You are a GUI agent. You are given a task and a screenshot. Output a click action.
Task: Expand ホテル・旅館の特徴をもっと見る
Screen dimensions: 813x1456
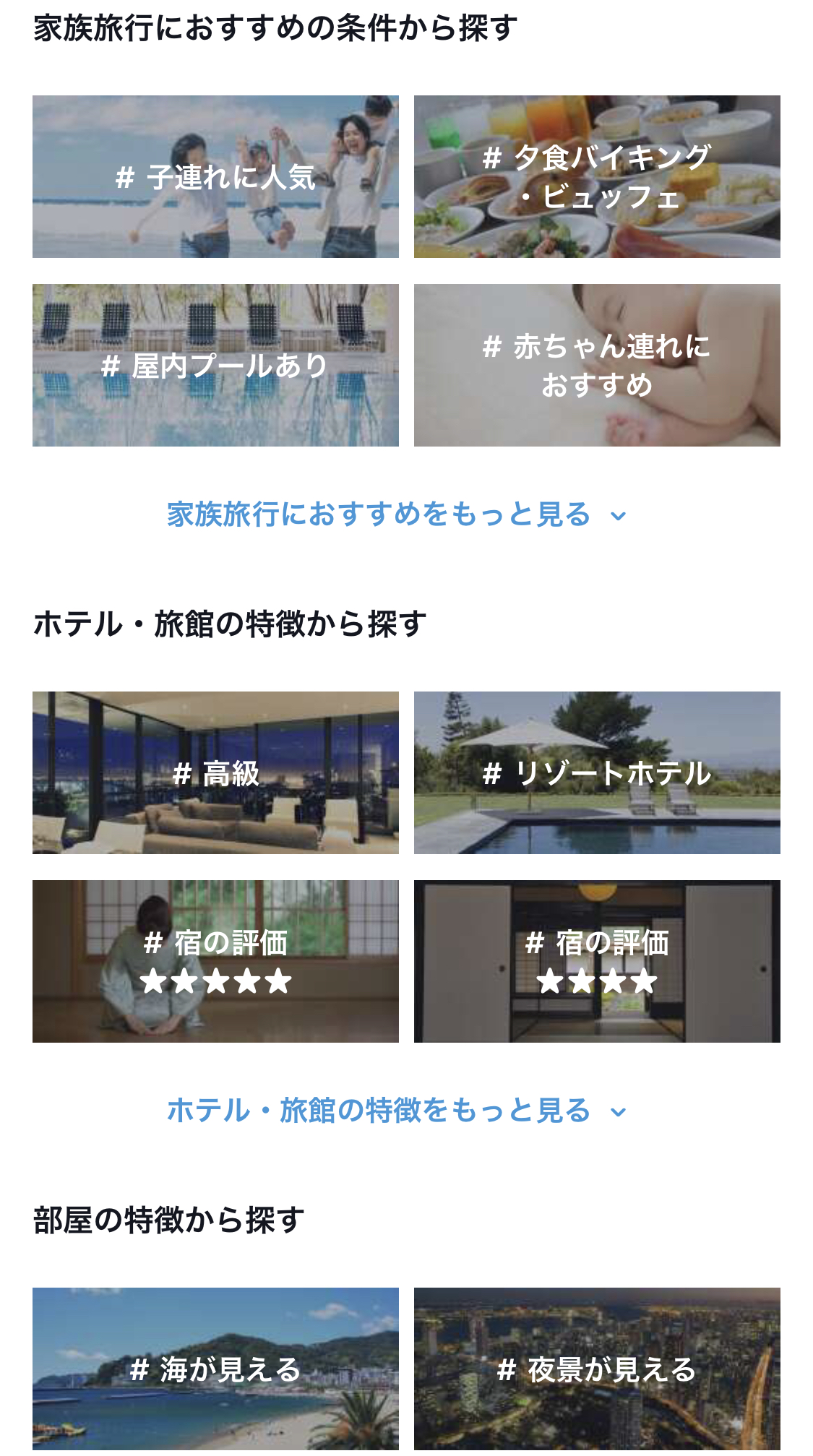click(x=396, y=1111)
